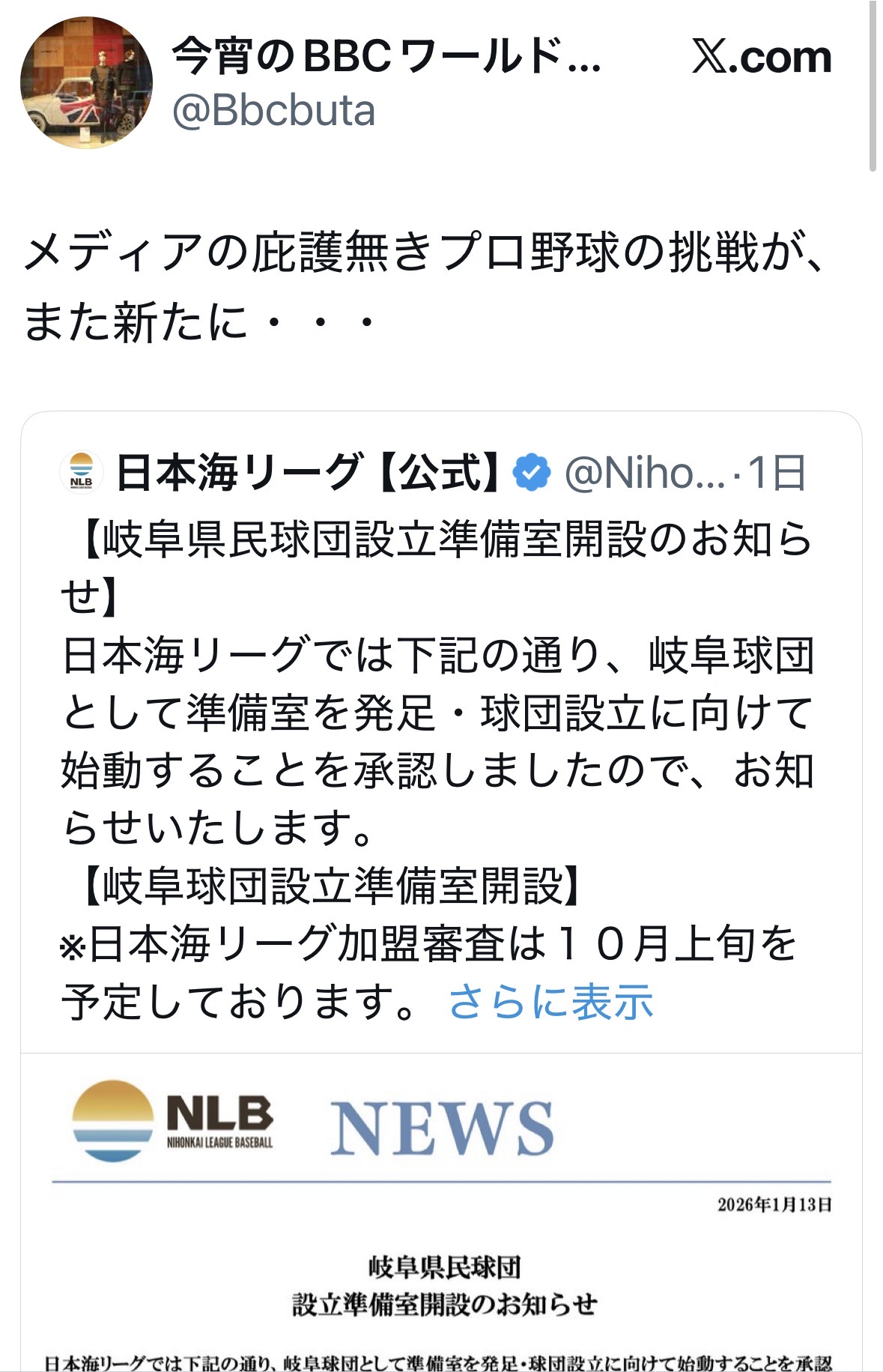Open the @Bbcbuta profile avatar

pos(86,82)
